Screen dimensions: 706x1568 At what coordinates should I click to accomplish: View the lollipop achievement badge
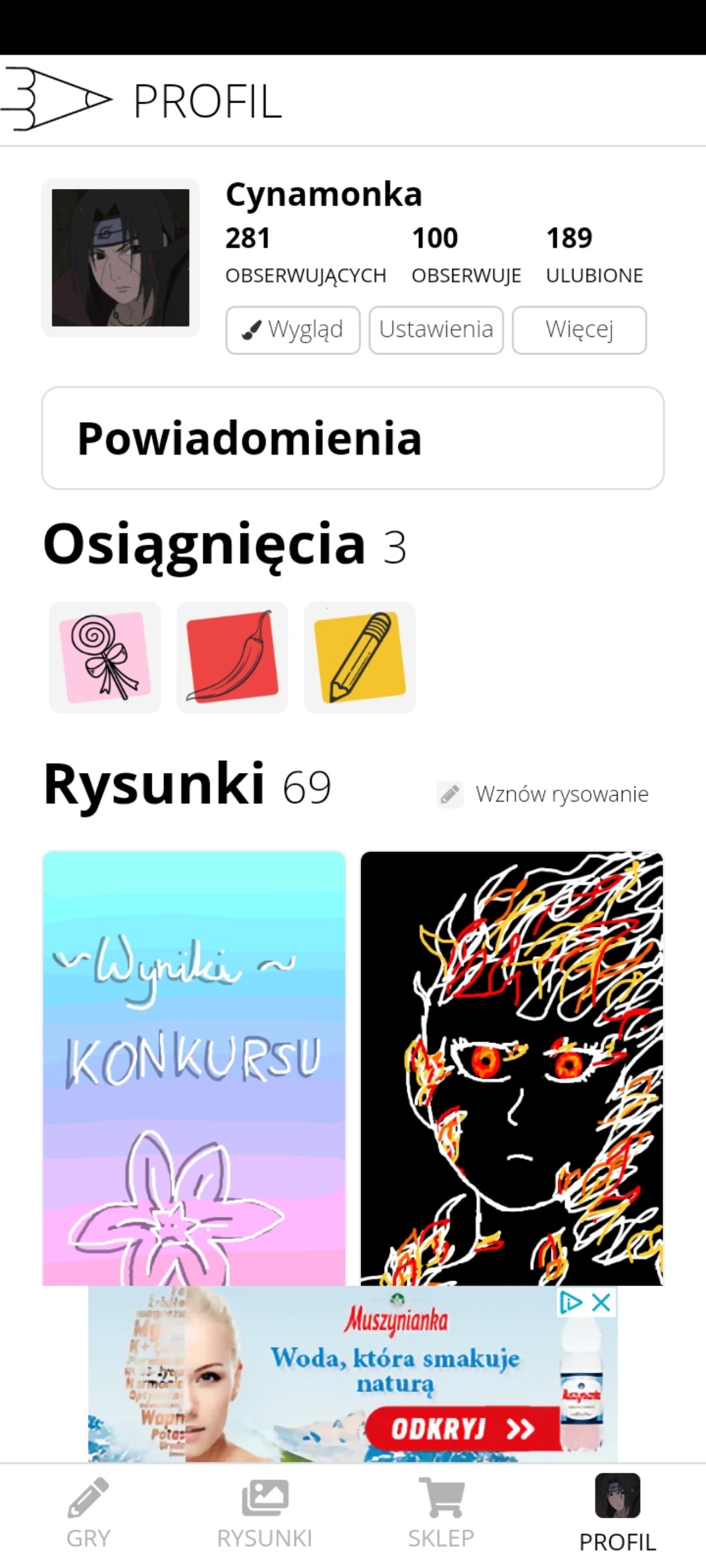105,657
